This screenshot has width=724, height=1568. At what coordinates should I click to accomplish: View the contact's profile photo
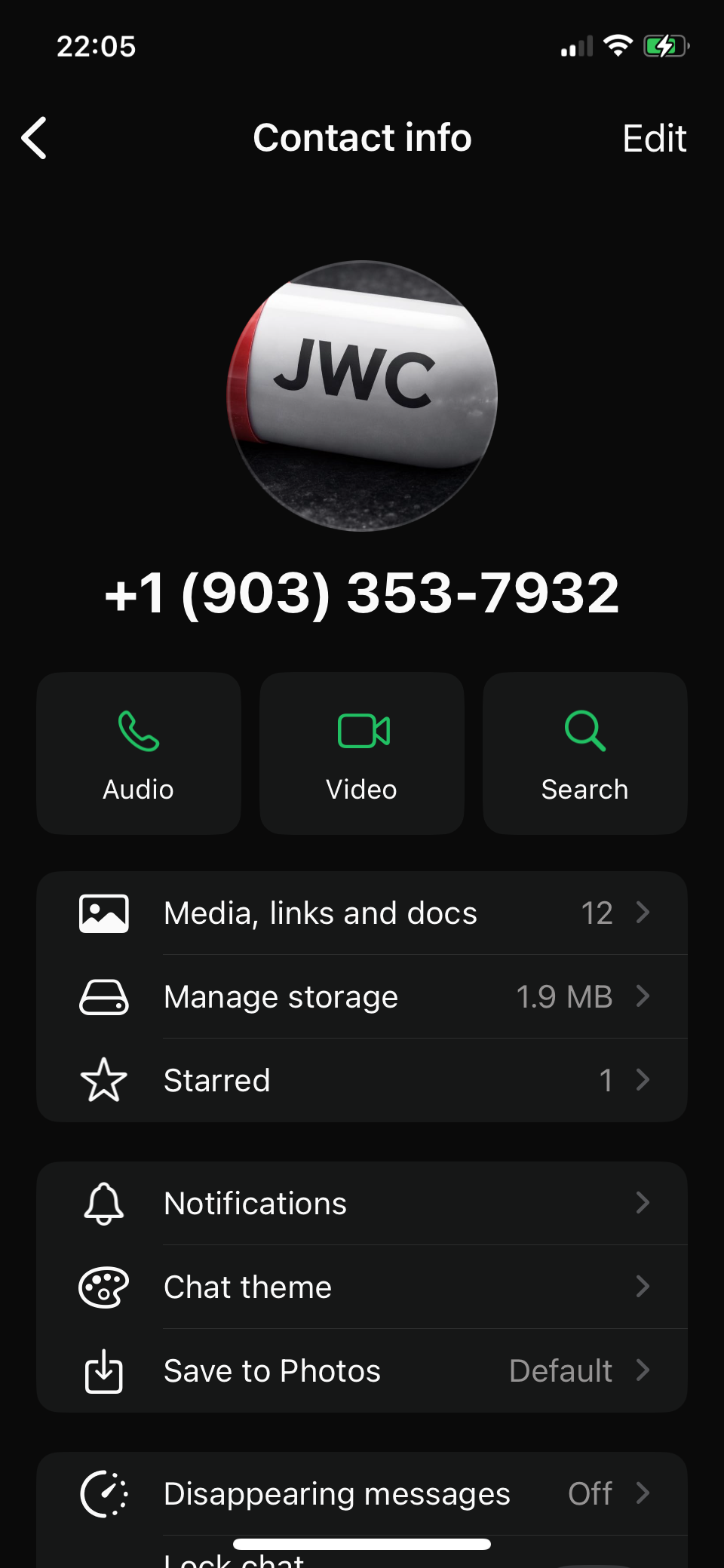tap(362, 396)
